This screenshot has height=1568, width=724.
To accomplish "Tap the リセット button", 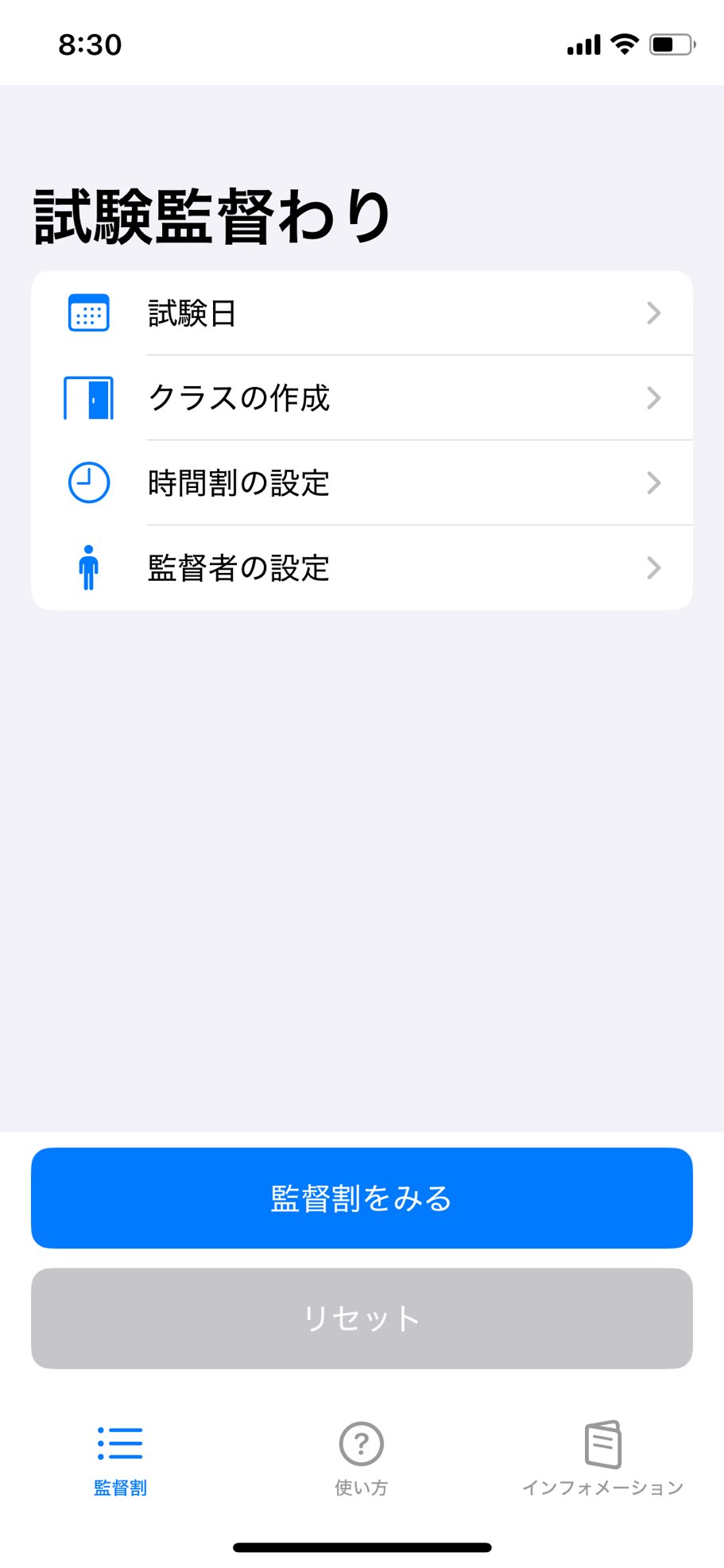I will click(x=362, y=1318).
